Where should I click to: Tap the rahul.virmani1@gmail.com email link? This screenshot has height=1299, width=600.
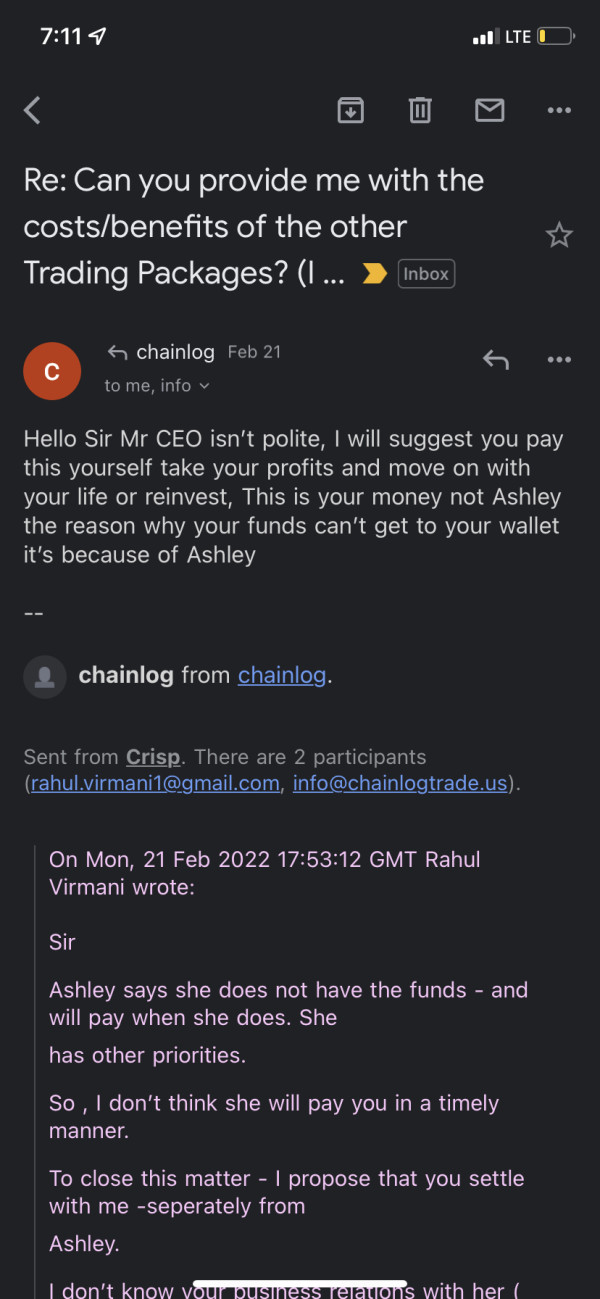point(155,783)
